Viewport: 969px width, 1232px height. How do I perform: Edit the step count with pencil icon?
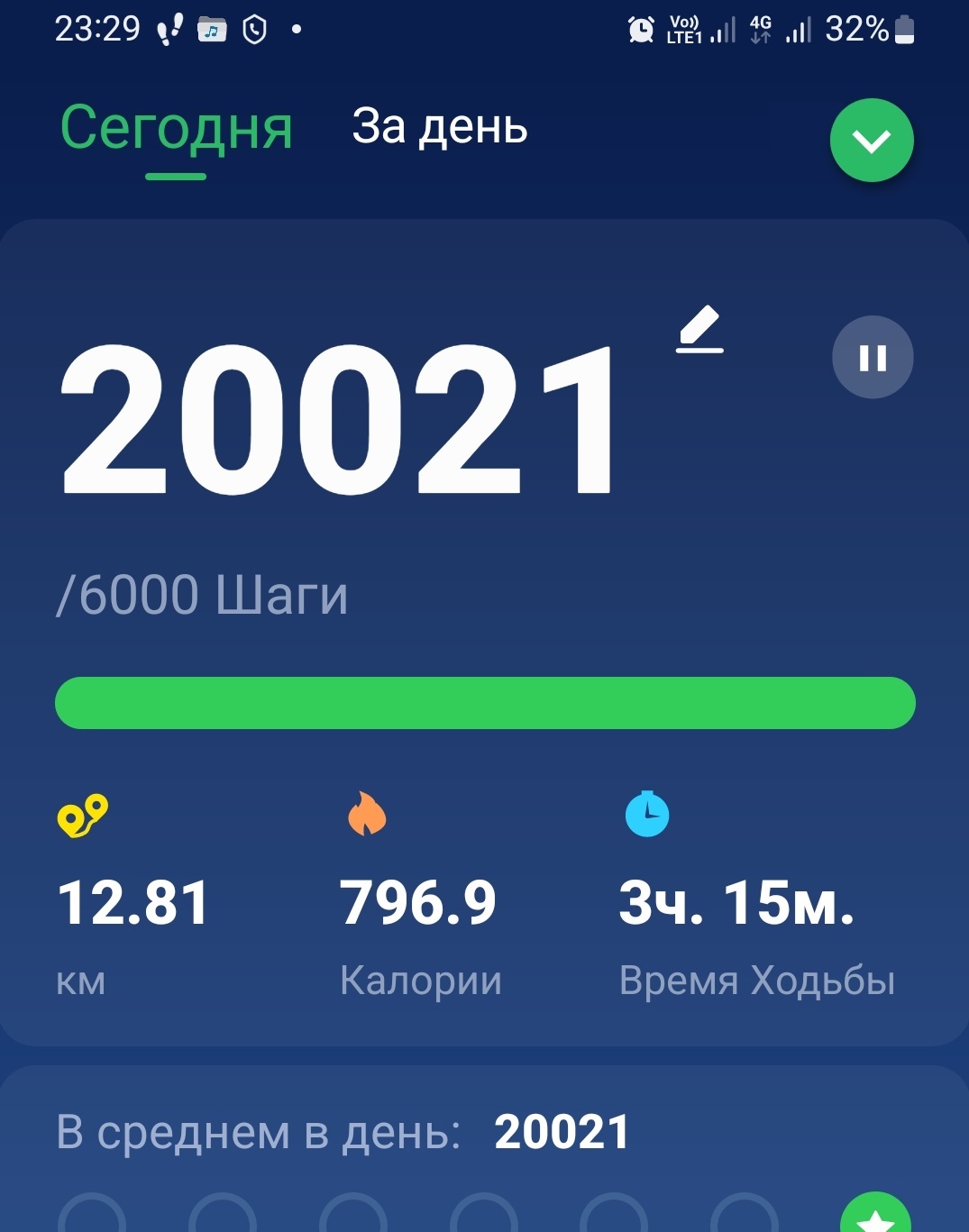pyautogui.click(x=699, y=330)
